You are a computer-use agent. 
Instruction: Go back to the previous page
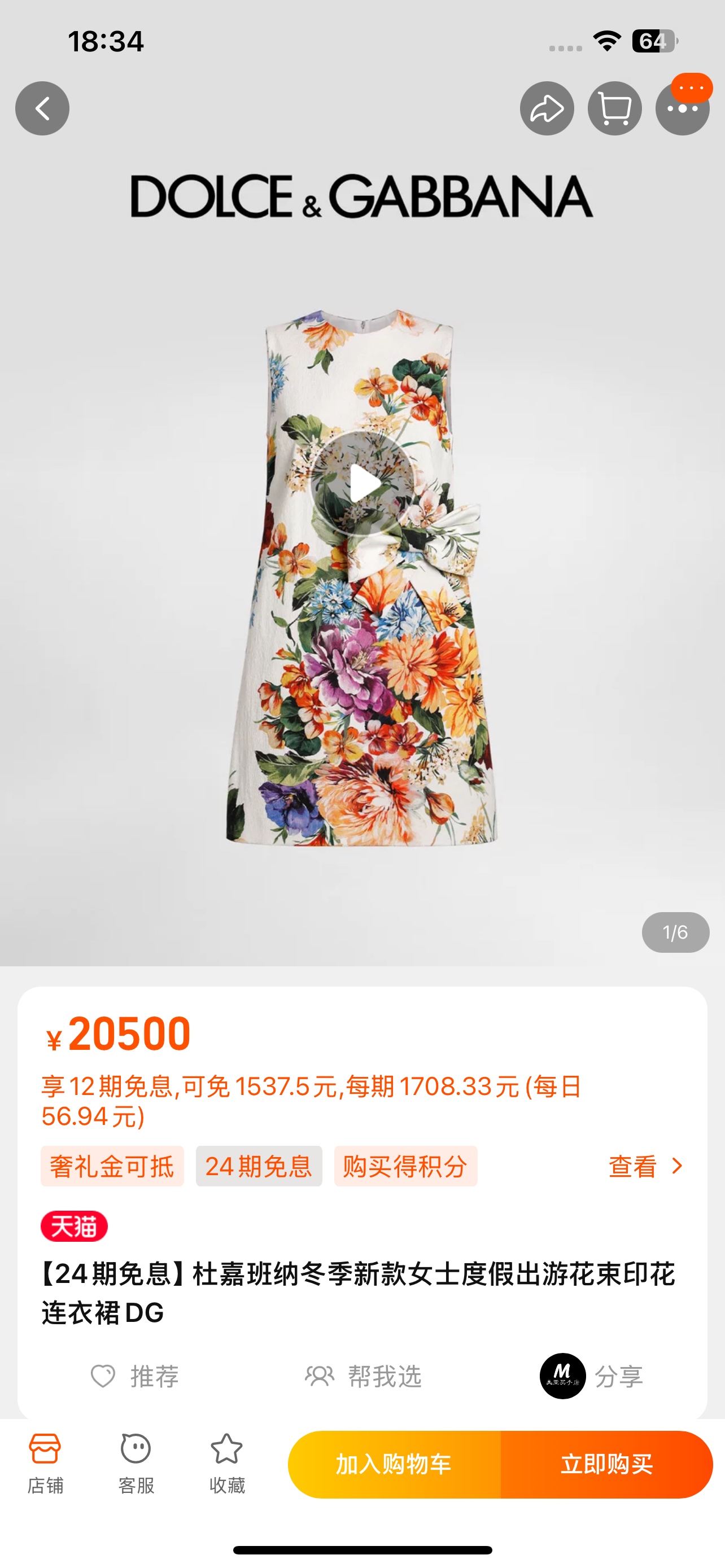click(42, 108)
